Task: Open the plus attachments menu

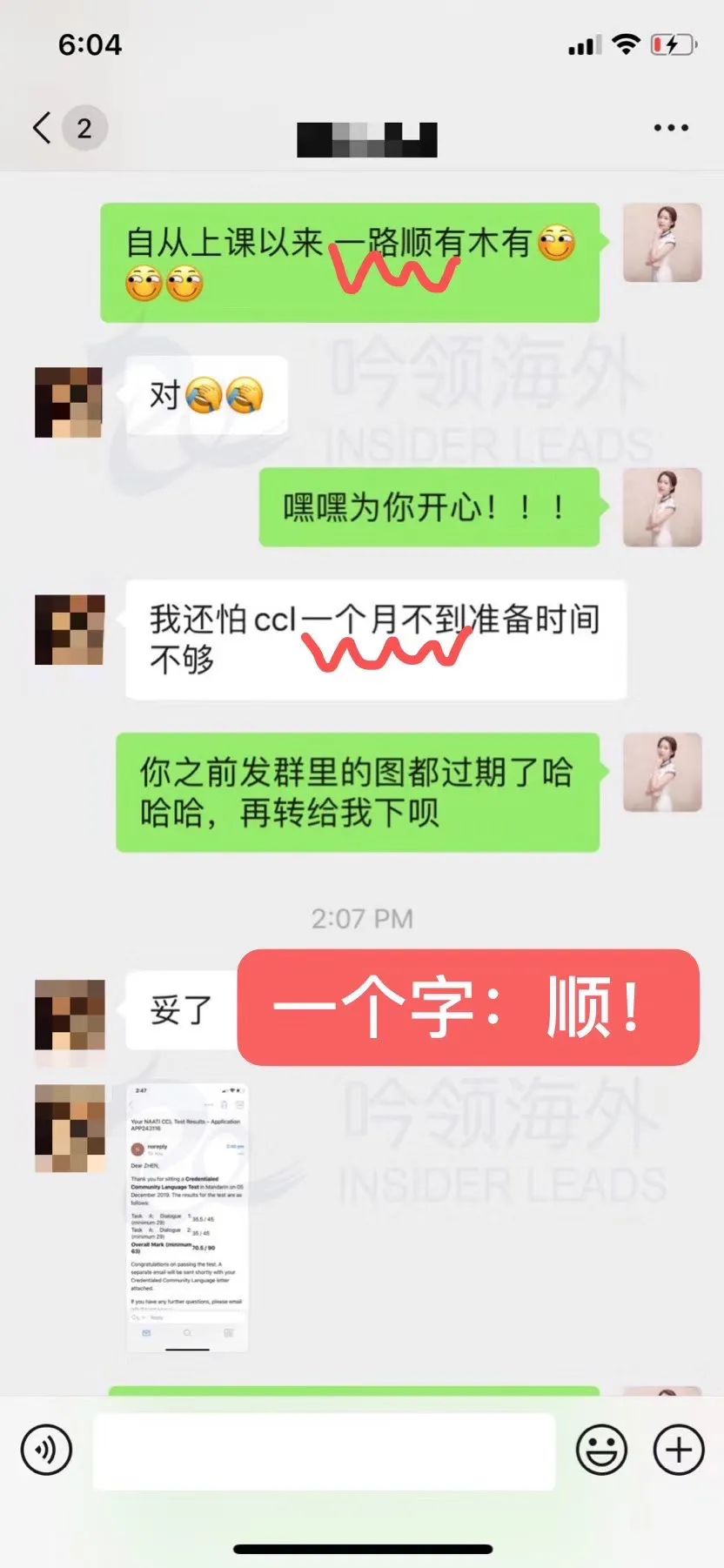Action: 678,1450
